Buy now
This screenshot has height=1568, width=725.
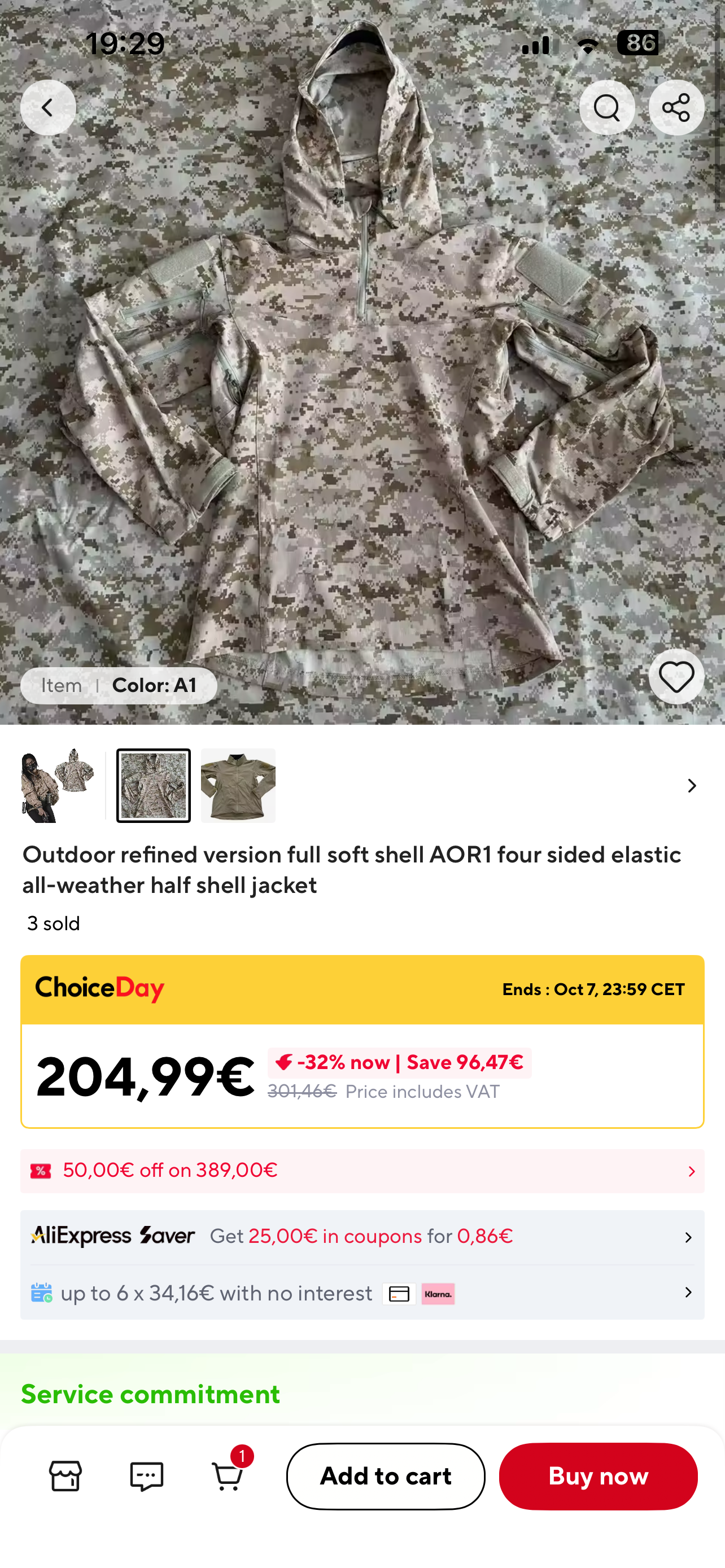click(x=597, y=1475)
